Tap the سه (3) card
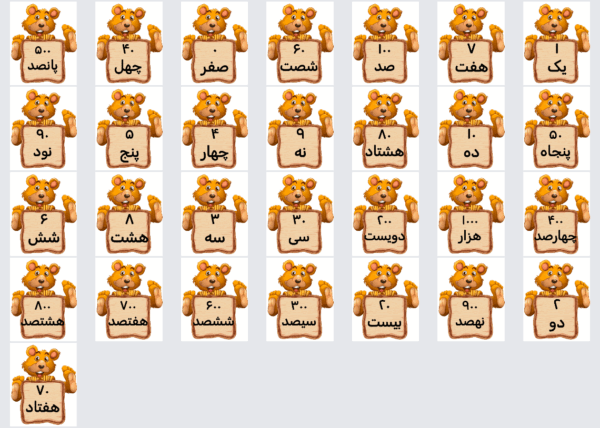 (214, 215)
